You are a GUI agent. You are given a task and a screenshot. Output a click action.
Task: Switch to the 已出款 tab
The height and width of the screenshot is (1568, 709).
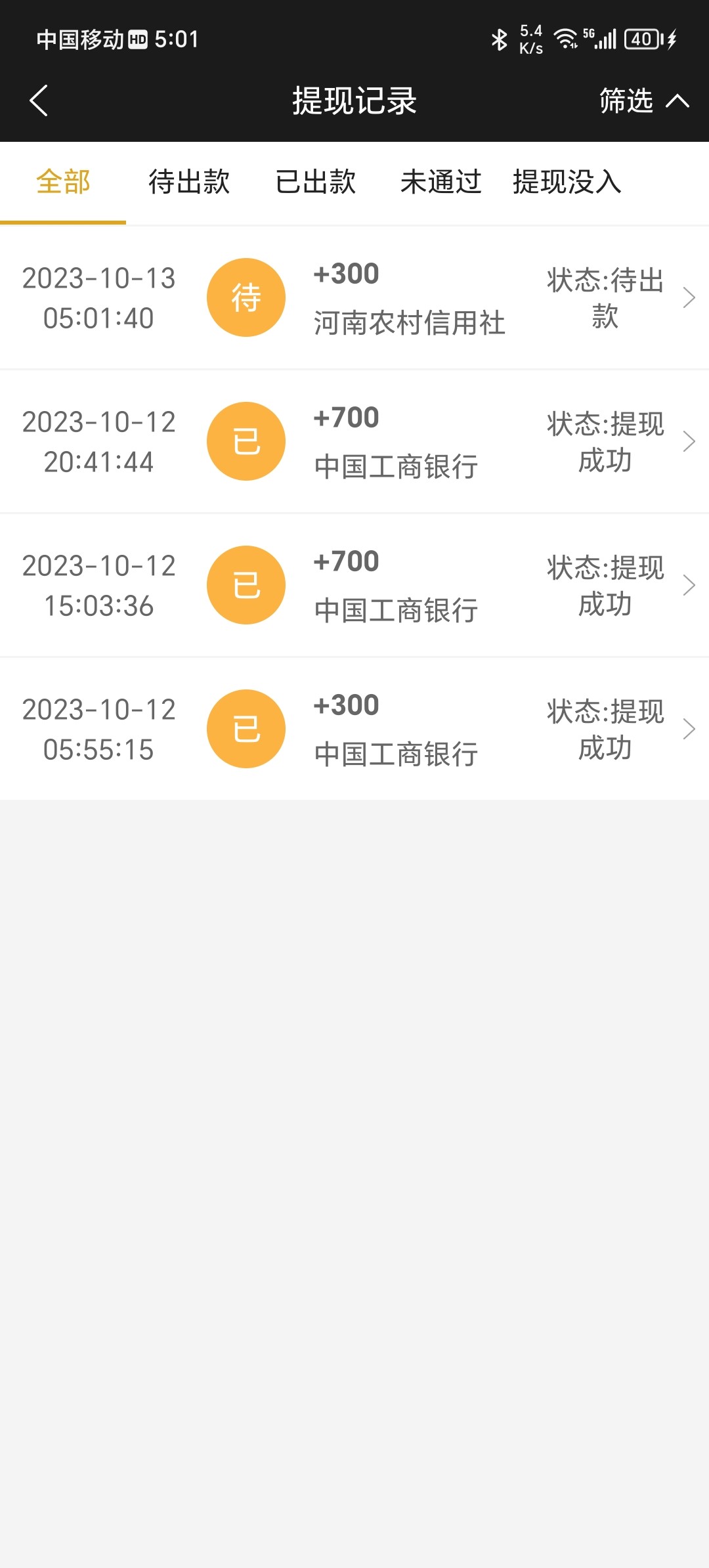[316, 183]
